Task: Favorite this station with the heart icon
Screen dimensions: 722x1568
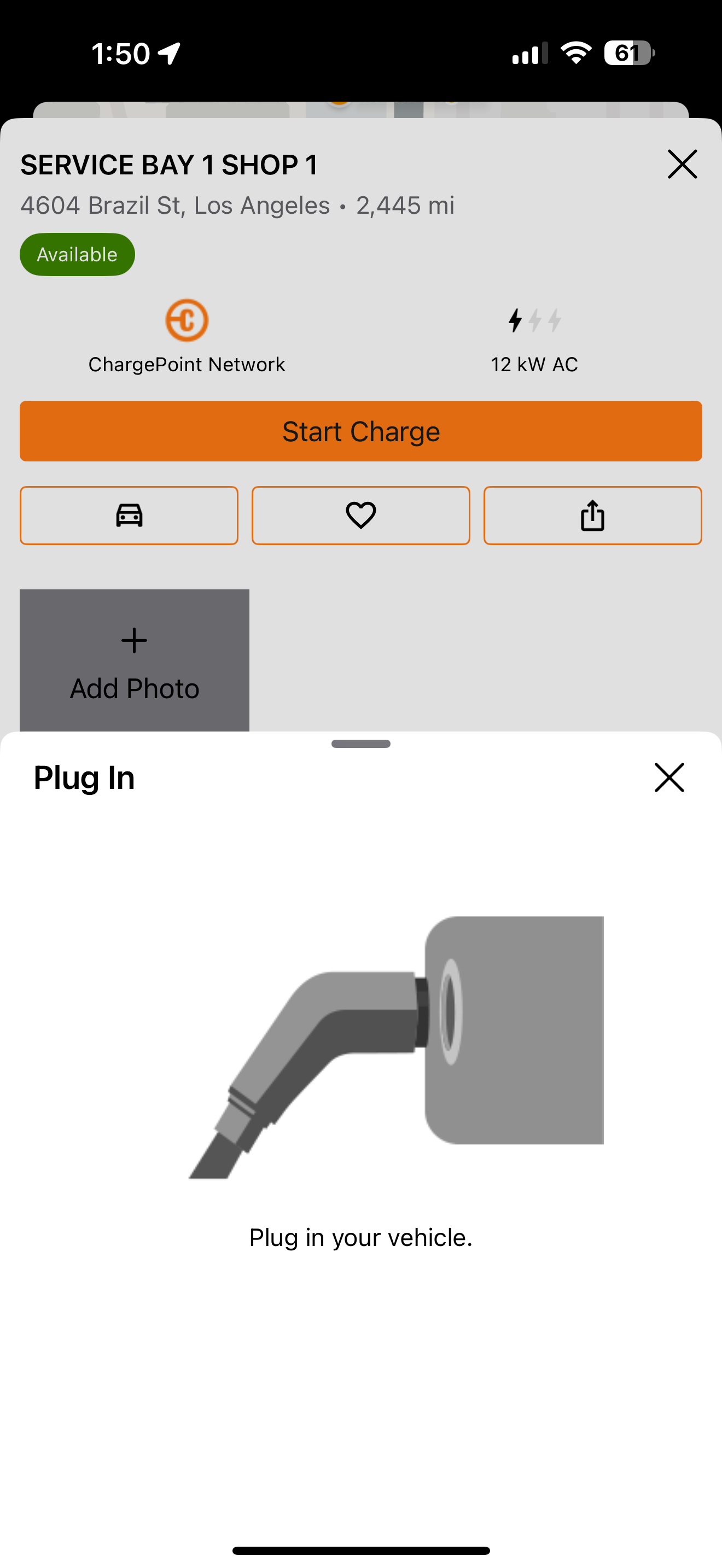Action: [361, 516]
